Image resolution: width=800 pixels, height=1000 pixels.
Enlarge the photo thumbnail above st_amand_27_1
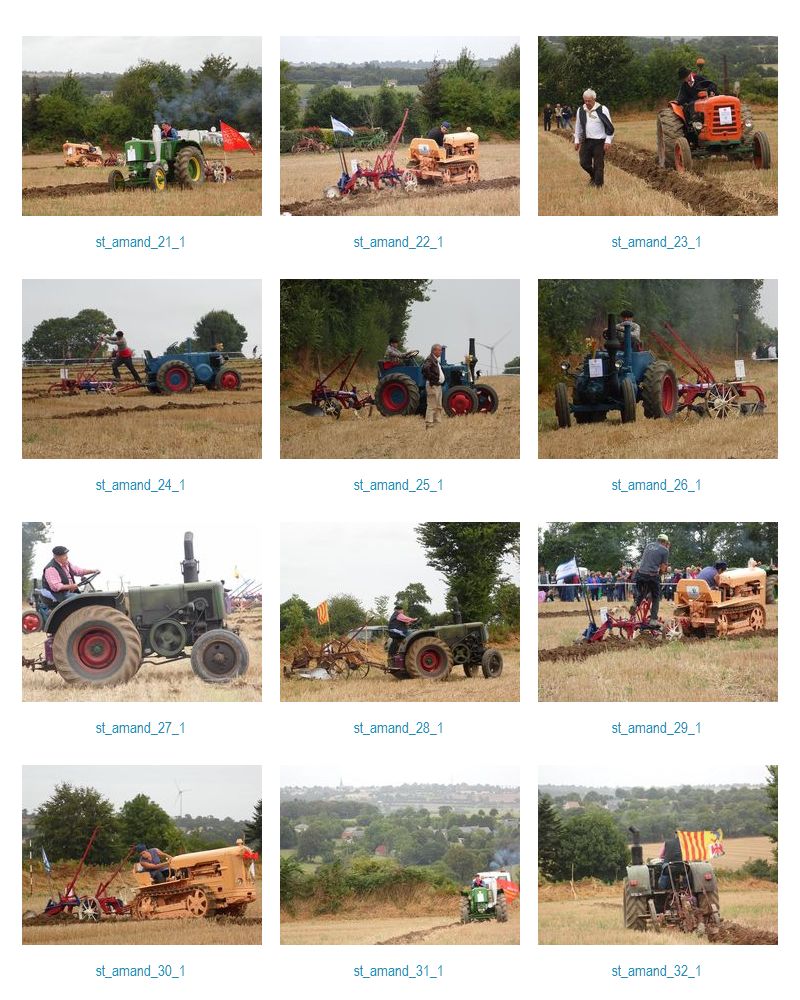[142, 612]
